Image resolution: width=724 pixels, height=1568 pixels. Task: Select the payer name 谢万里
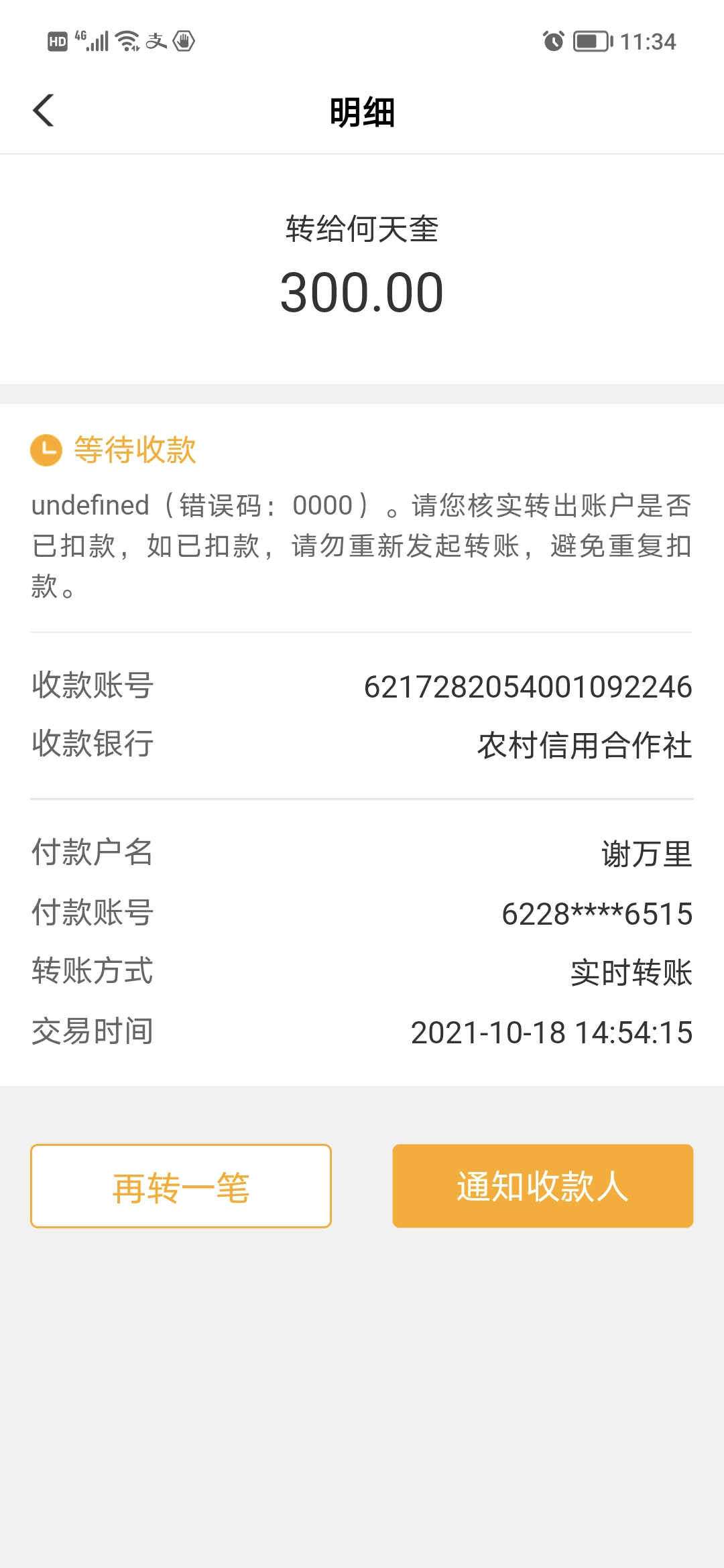[646, 853]
